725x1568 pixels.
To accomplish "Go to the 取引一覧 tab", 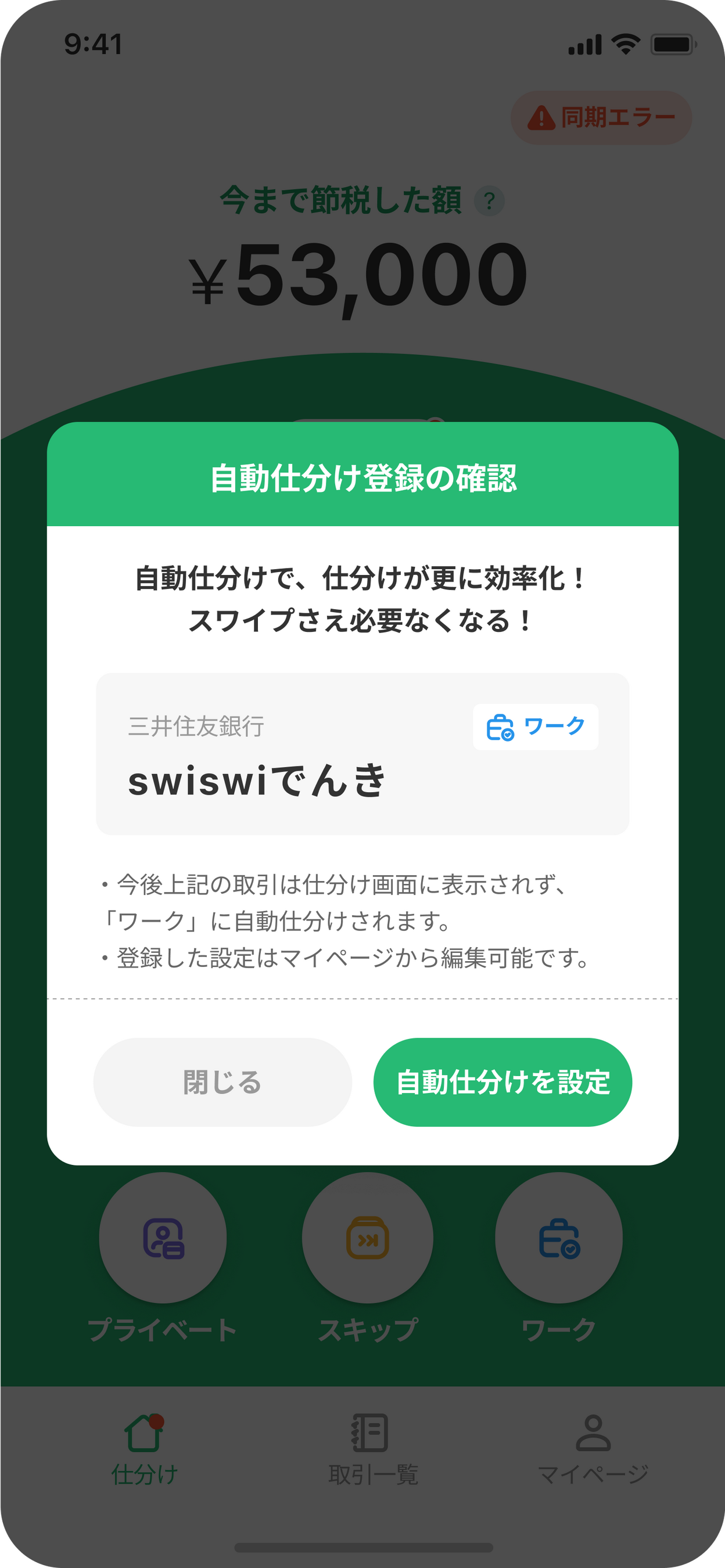I will click(372, 1450).
